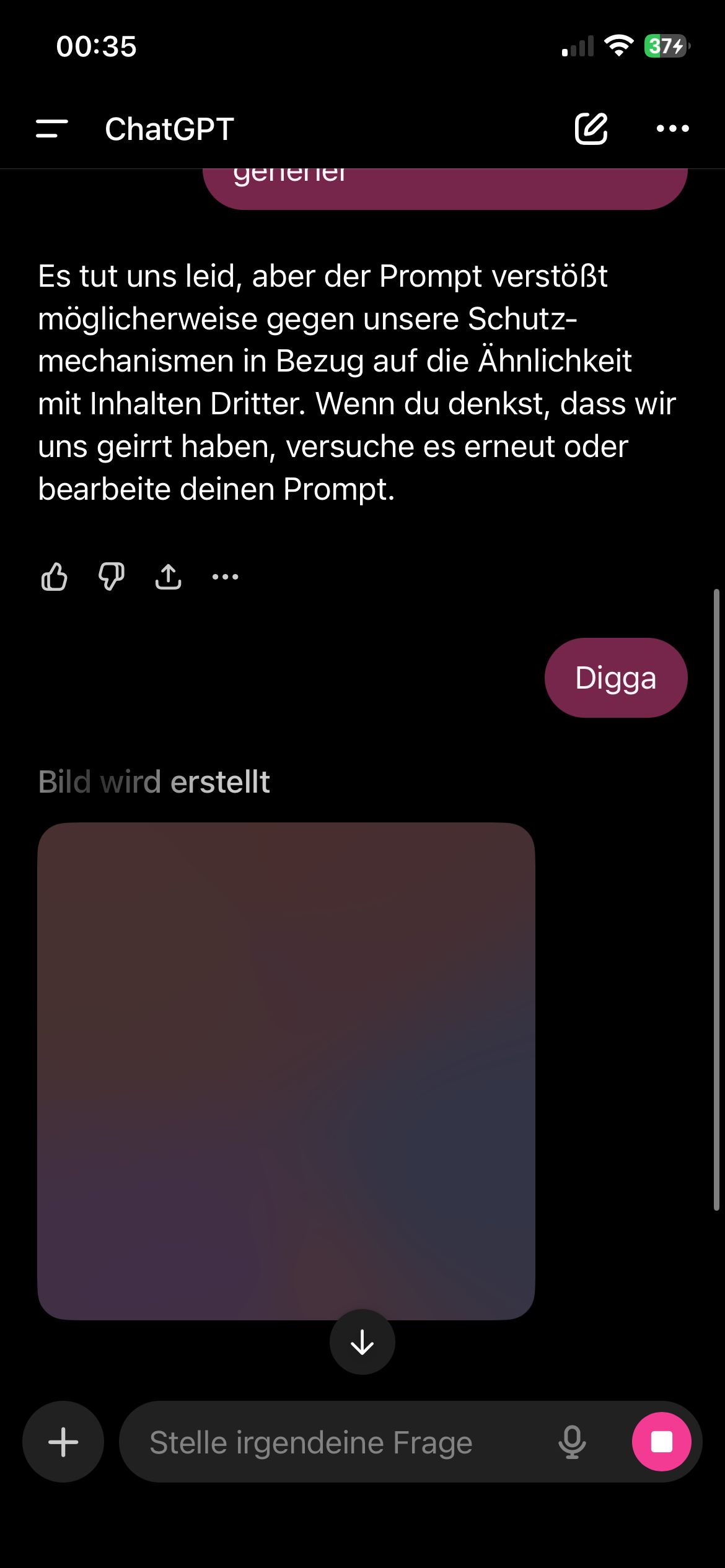
Task: Open the top bar overflow menu
Action: (x=672, y=129)
